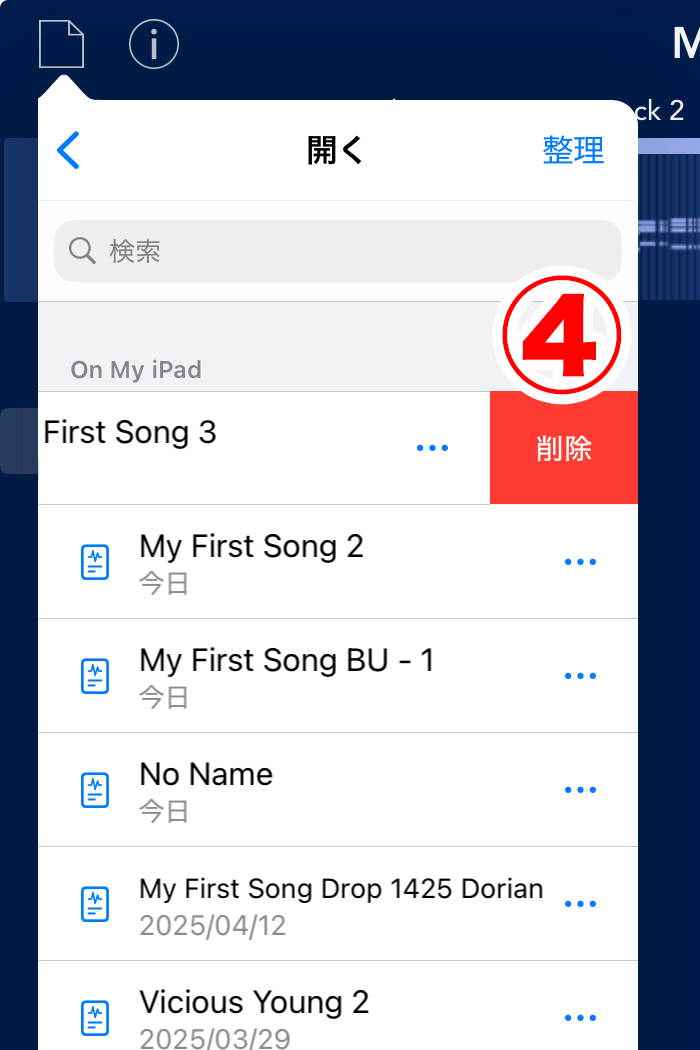Open more options for First Song 3
Screen dimensions: 700x1050
pyautogui.click(x=432, y=448)
